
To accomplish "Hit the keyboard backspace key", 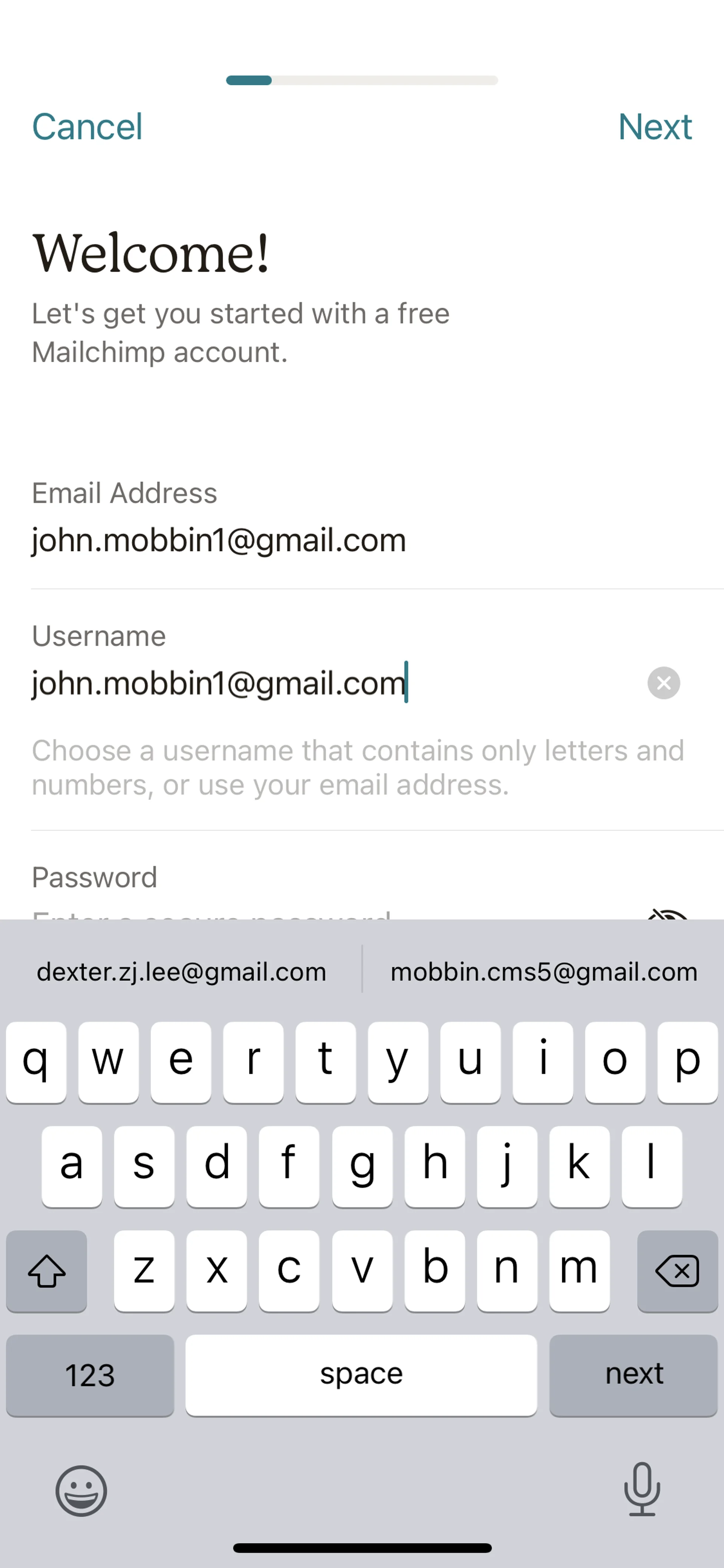I will [x=676, y=1271].
